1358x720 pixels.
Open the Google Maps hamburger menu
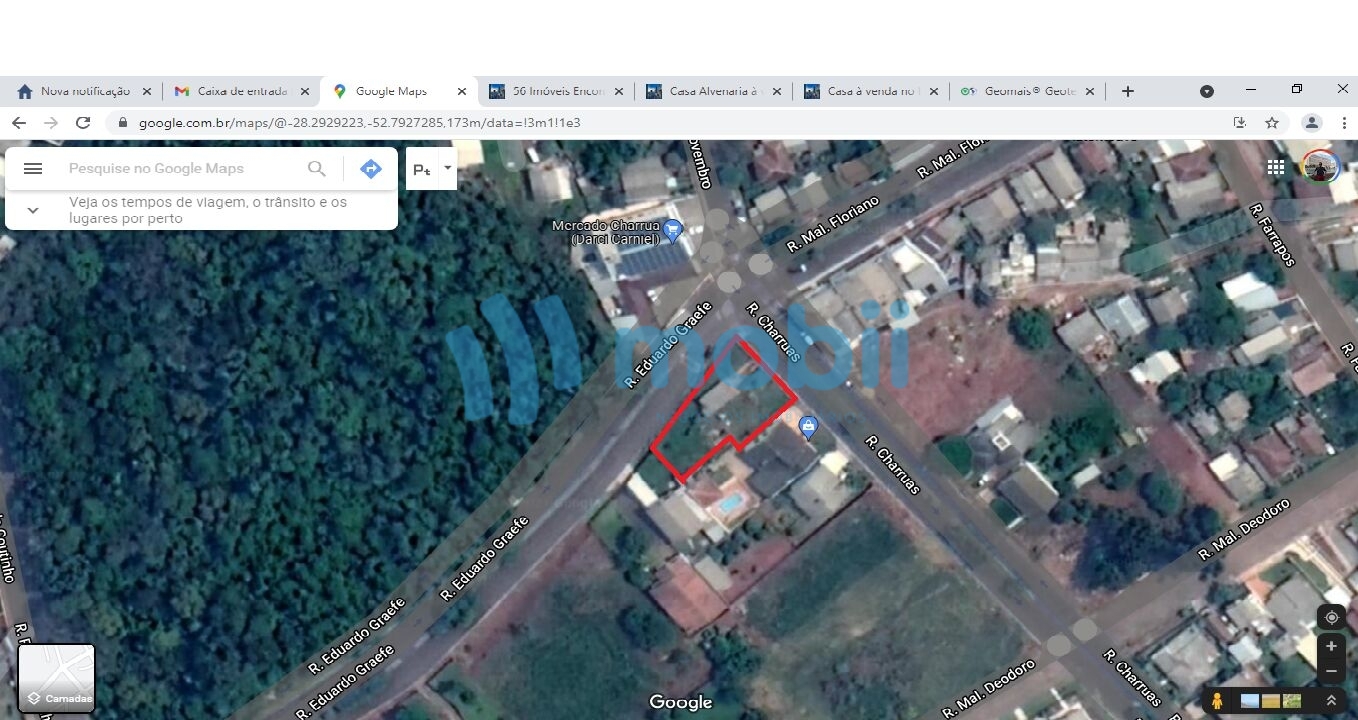coord(33,169)
